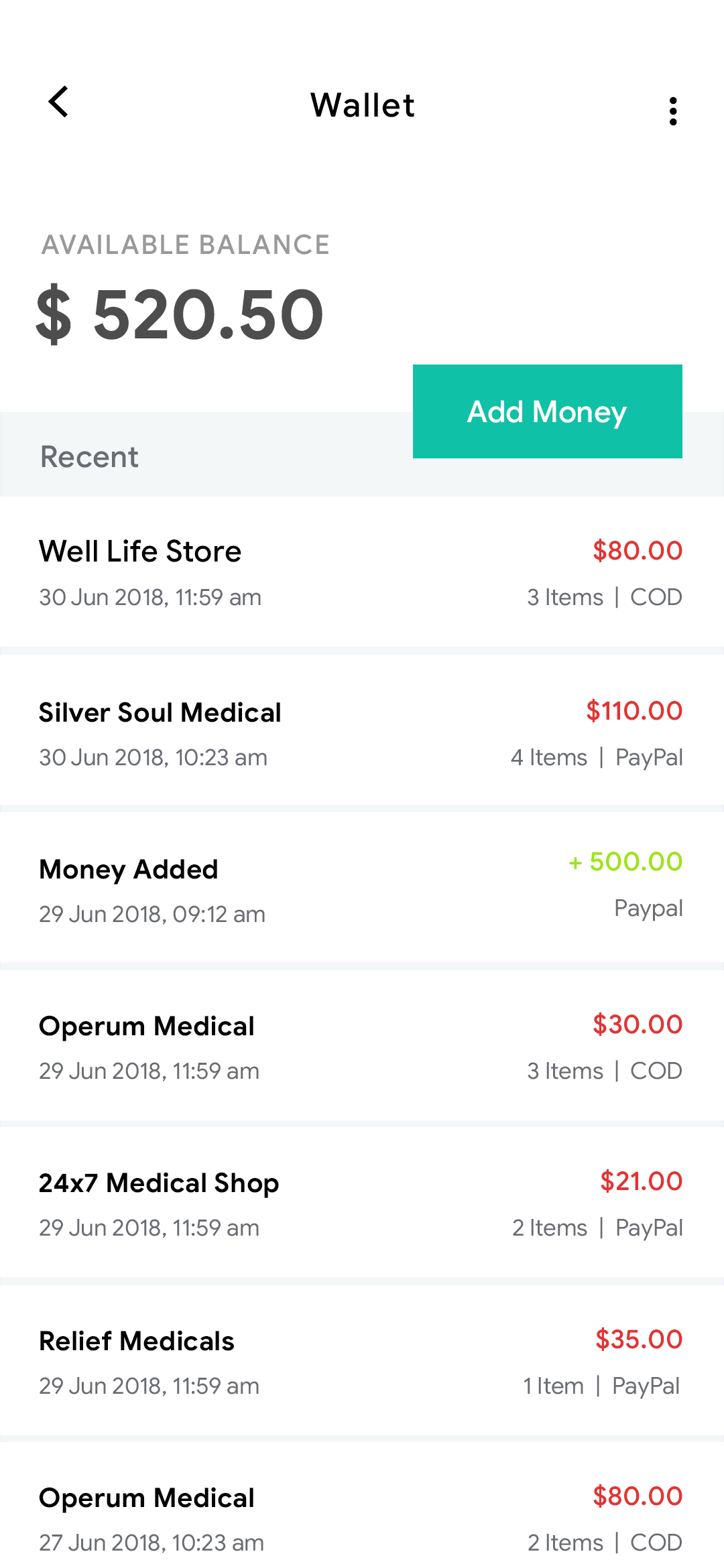Open the Well Life Store transaction

click(x=268, y=573)
